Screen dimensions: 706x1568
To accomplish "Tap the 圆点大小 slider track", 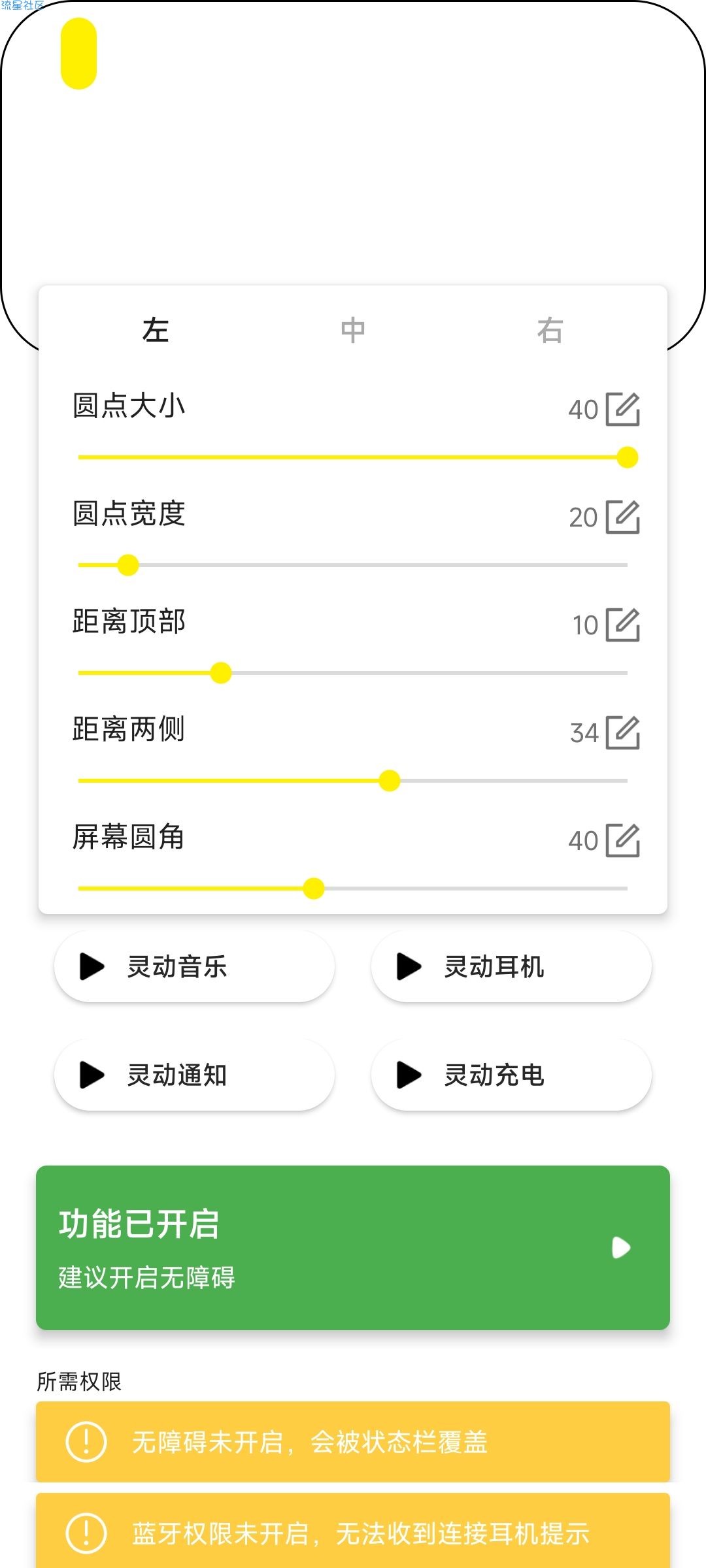I will [x=353, y=457].
